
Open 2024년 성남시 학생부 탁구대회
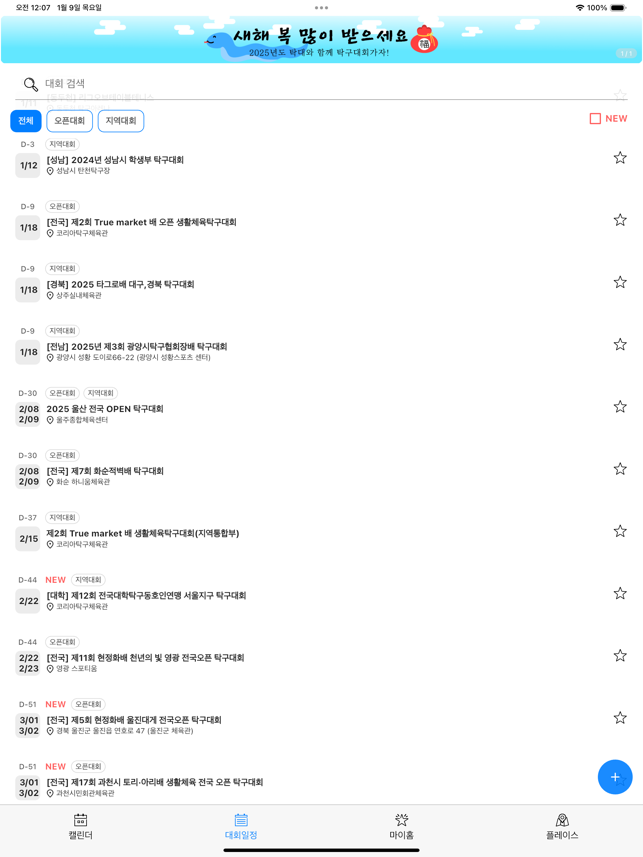(x=115, y=160)
